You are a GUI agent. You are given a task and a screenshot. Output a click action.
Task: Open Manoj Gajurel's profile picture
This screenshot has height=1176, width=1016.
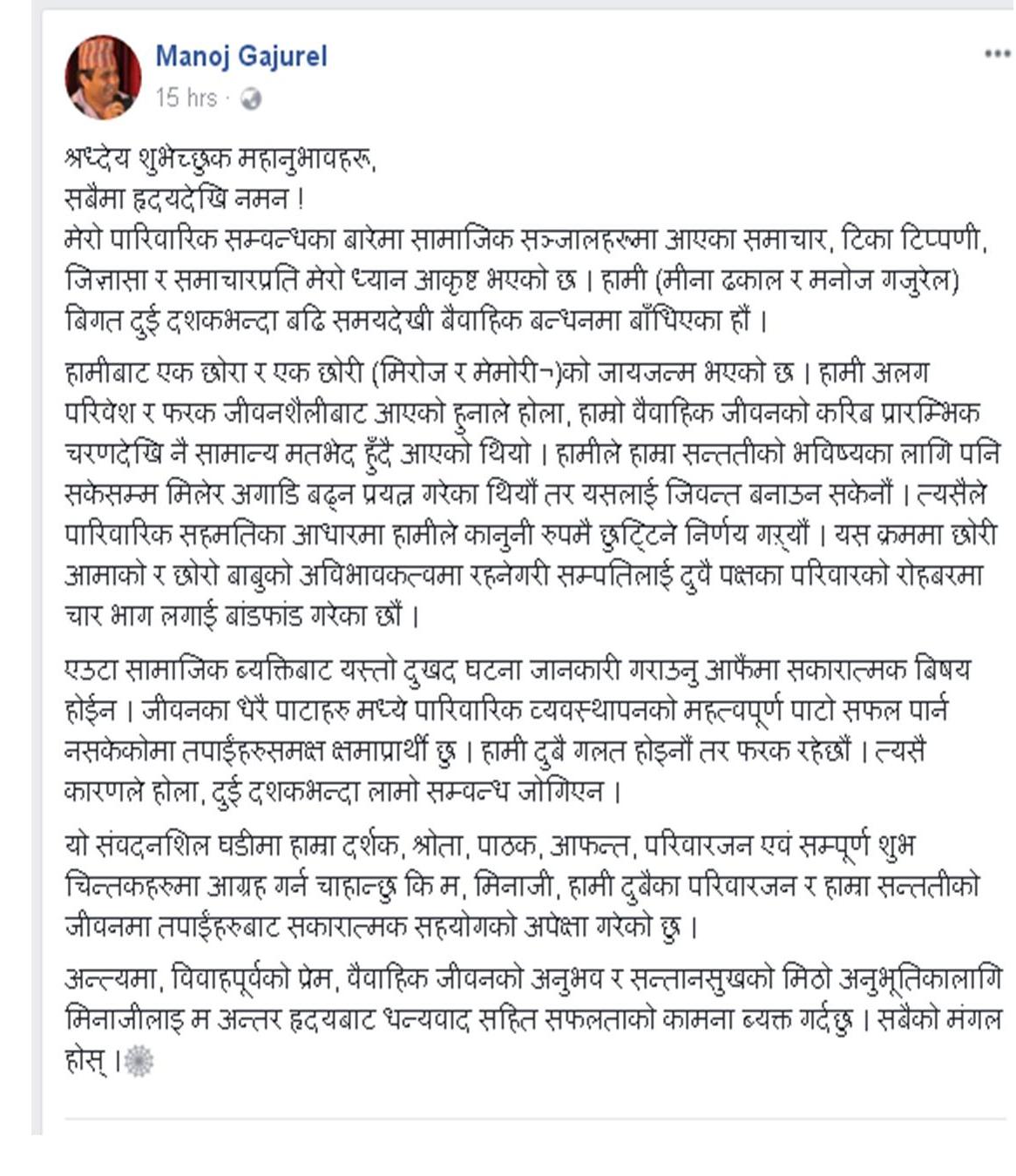pyautogui.click(x=103, y=78)
